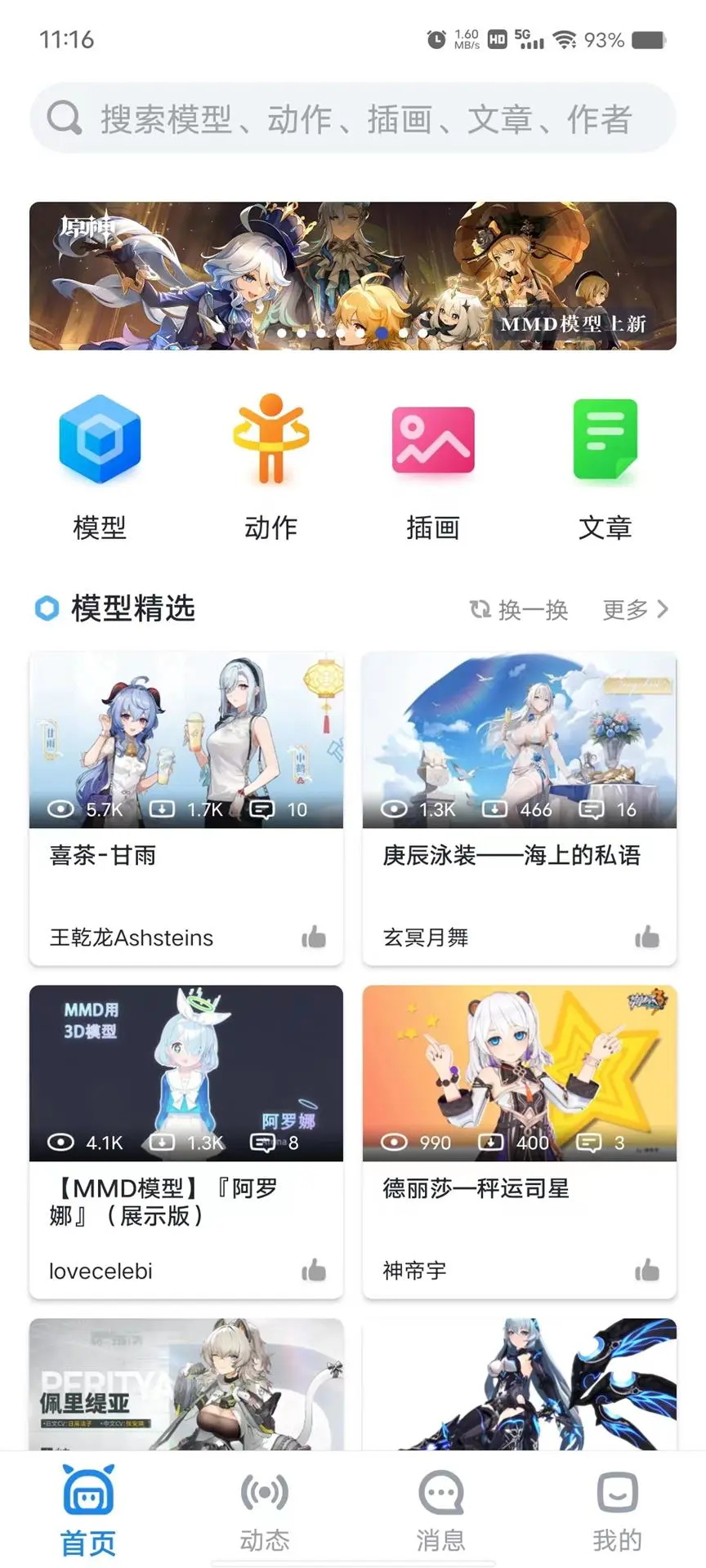Tap the chevron arrow beside 更多
Viewport: 706px width, 1568px height.
[x=664, y=609]
